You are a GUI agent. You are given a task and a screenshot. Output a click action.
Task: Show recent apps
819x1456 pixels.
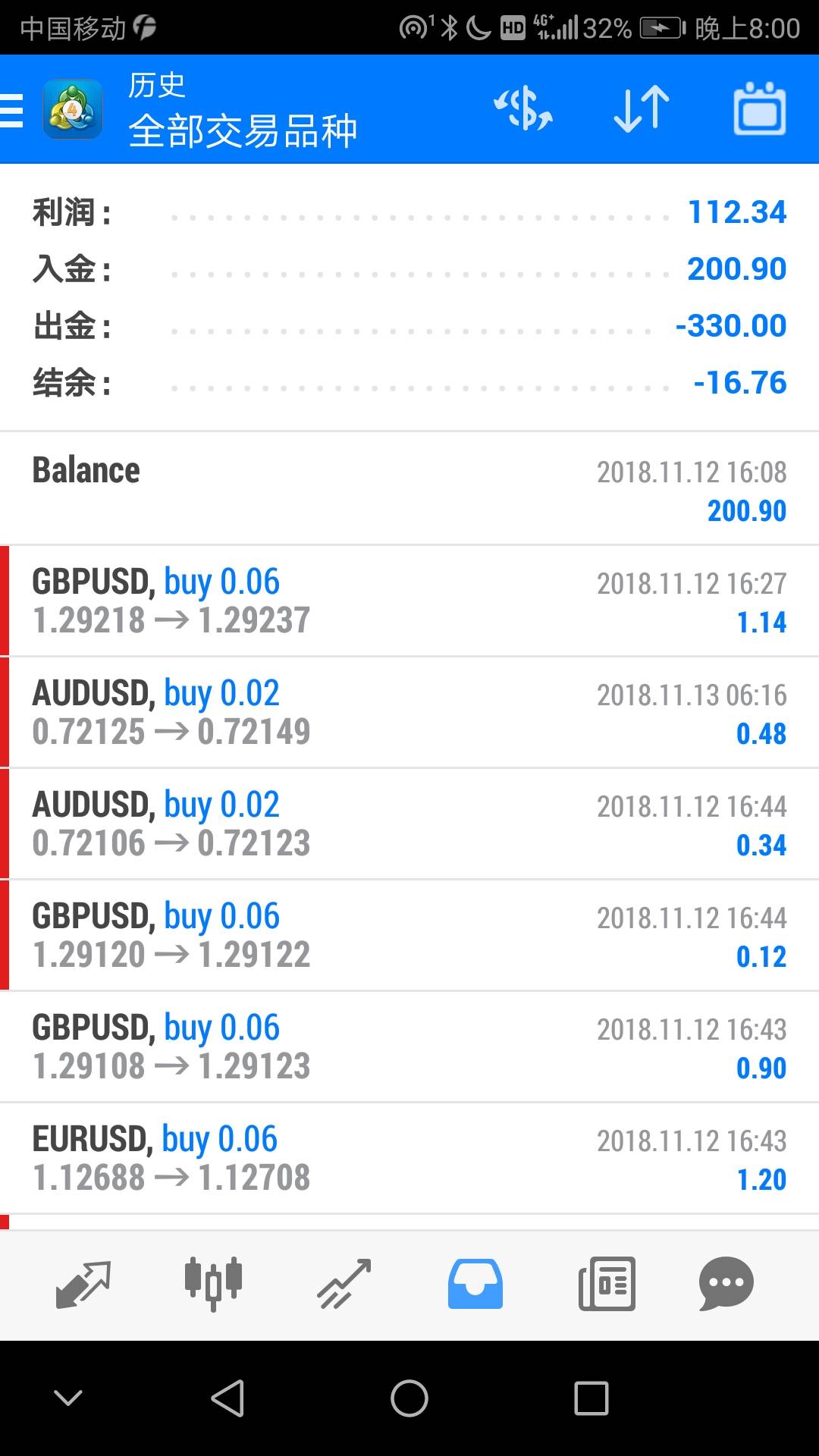591,1398
